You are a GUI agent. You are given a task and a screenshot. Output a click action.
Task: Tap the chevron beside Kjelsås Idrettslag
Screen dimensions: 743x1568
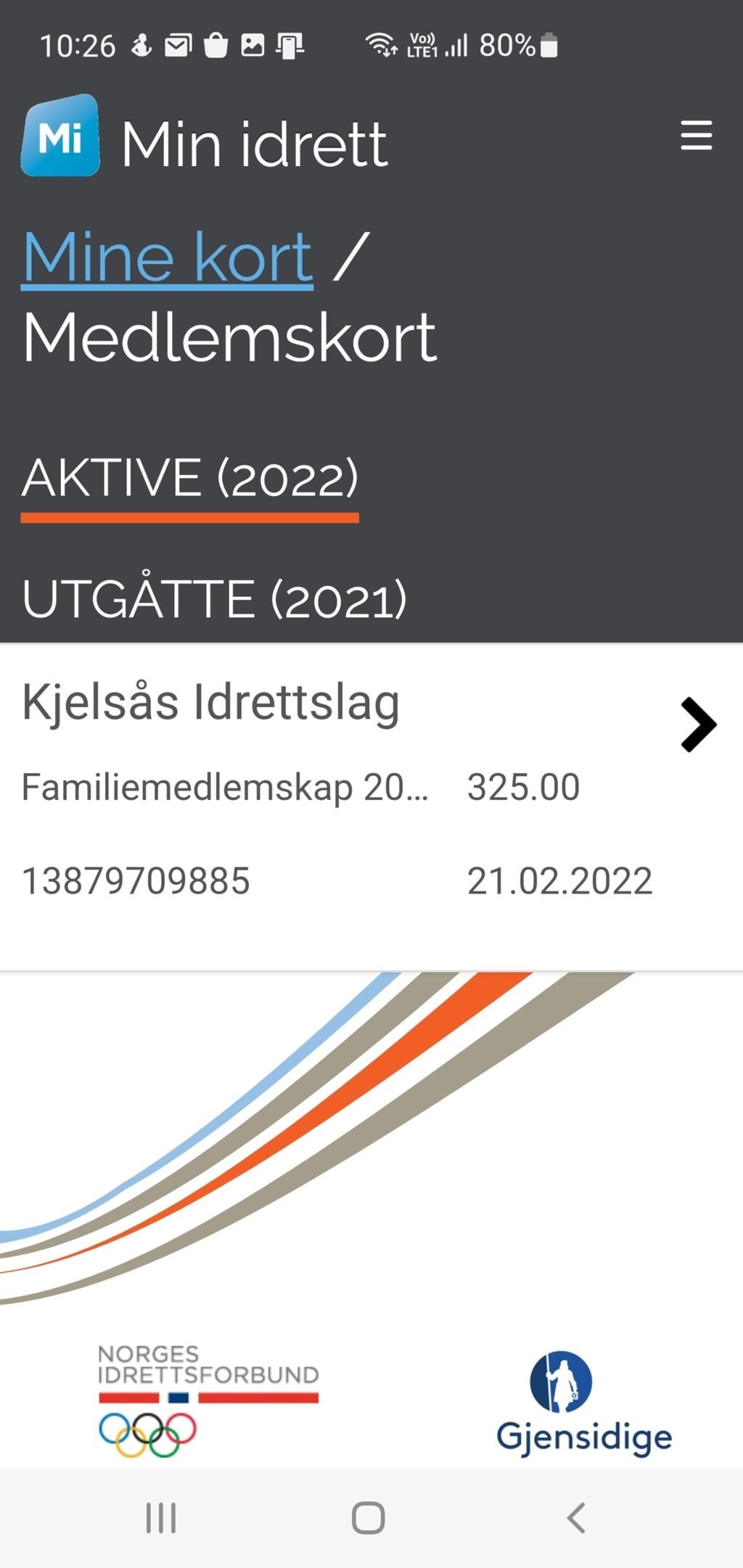coord(698,725)
